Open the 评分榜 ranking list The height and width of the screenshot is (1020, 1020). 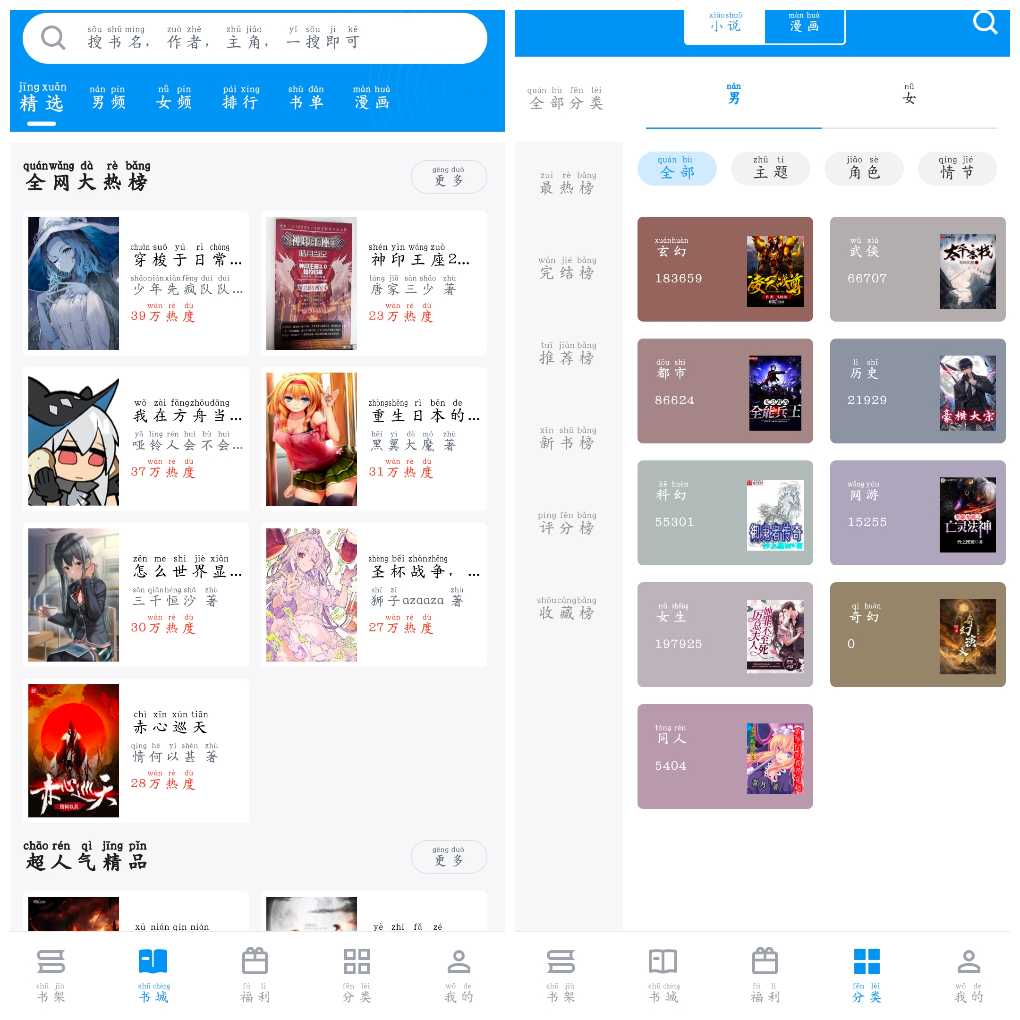[x=568, y=525]
